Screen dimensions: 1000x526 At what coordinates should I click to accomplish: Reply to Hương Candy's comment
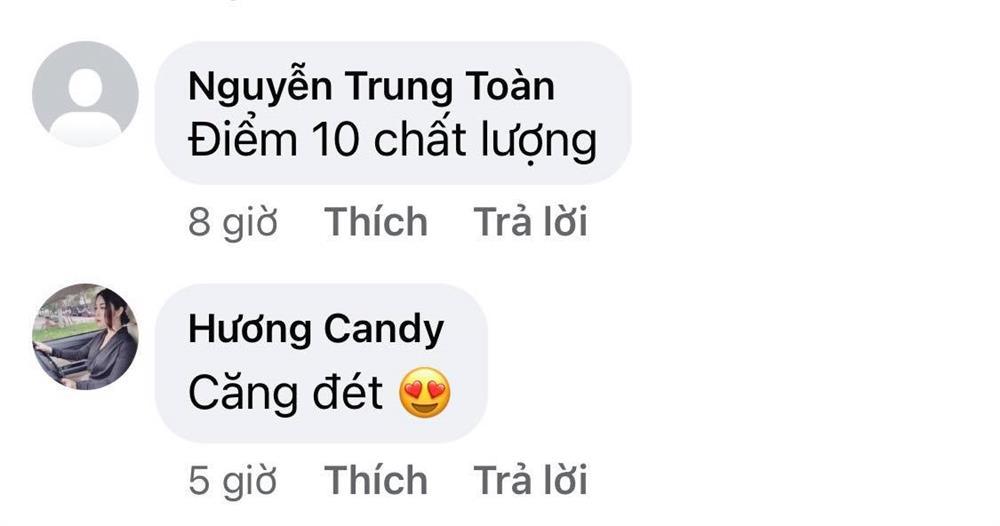tap(530, 480)
